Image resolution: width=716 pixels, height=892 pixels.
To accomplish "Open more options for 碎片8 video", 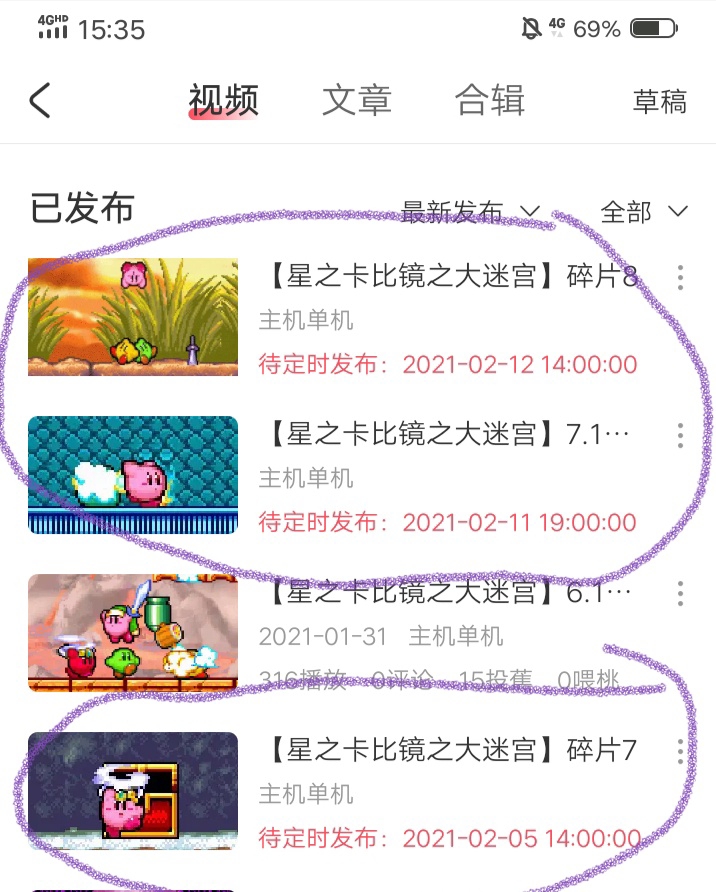I will click(x=680, y=276).
